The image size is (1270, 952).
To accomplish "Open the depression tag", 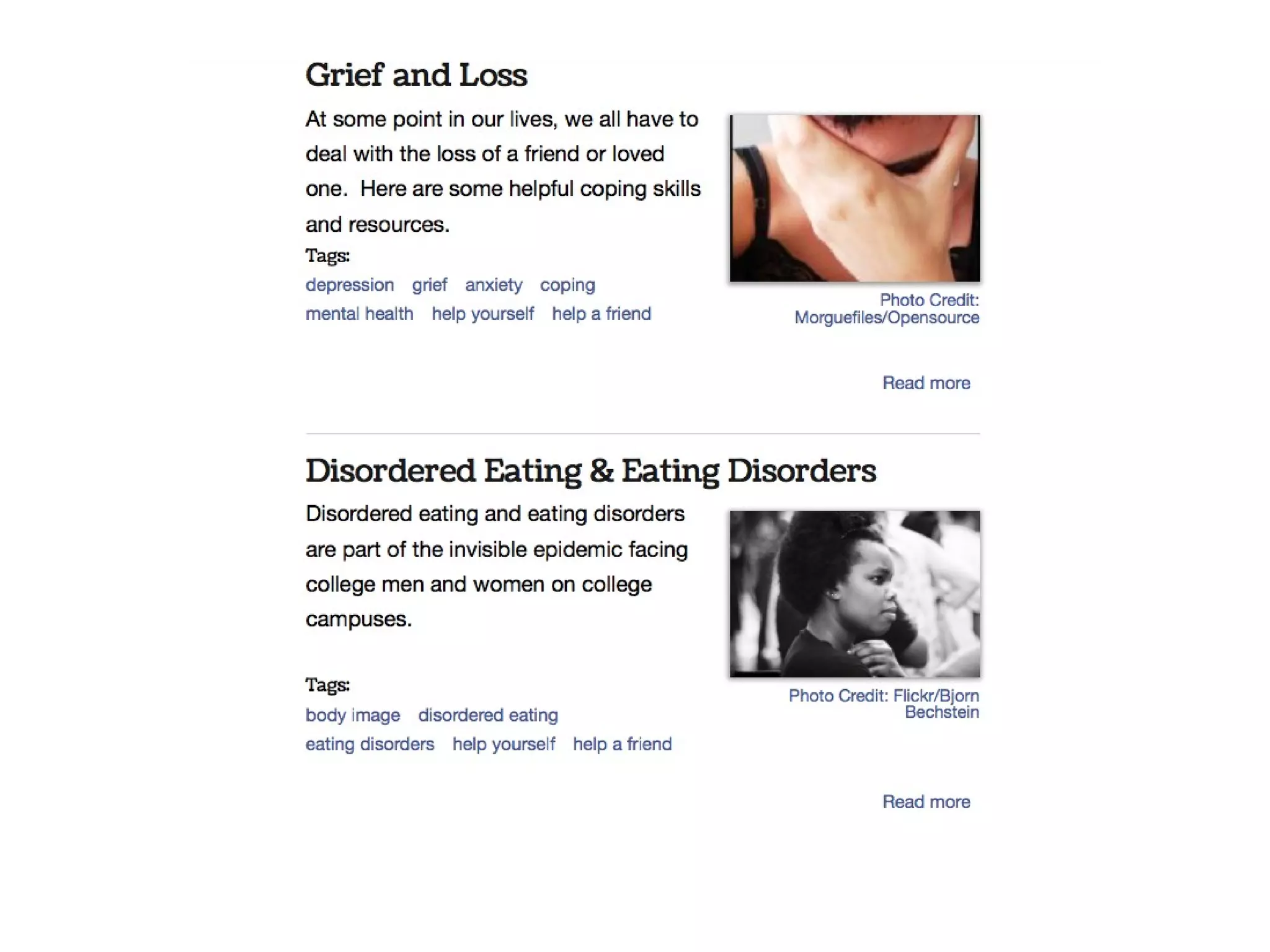I will (350, 285).
